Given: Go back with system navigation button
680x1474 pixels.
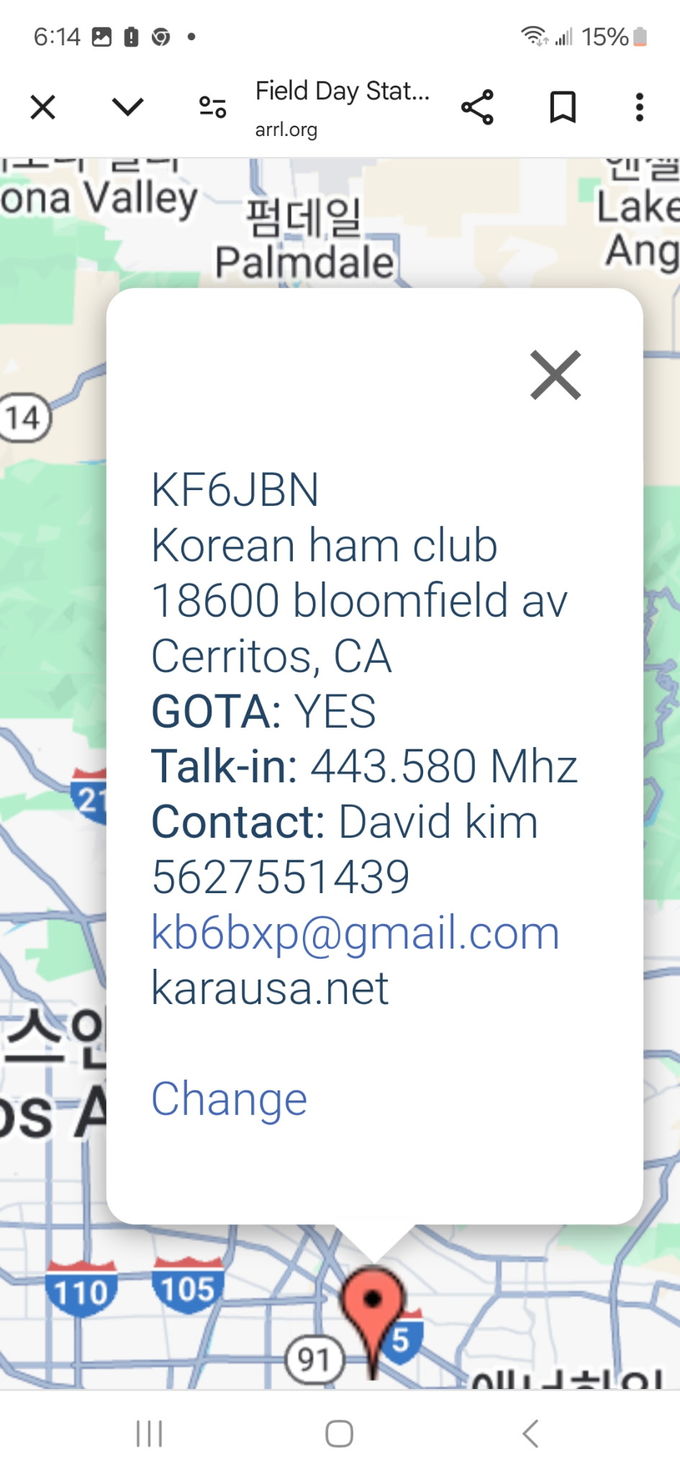Looking at the screenshot, I should click(x=530, y=1433).
